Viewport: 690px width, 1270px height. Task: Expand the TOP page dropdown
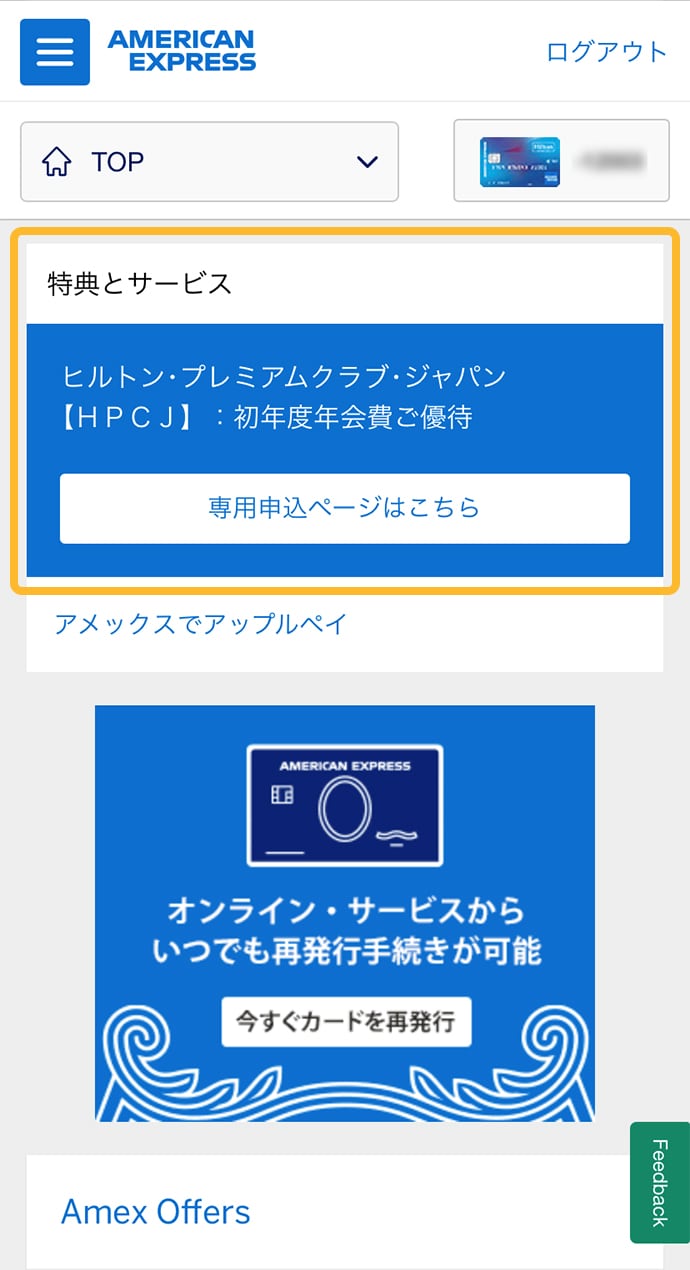[x=210, y=162]
